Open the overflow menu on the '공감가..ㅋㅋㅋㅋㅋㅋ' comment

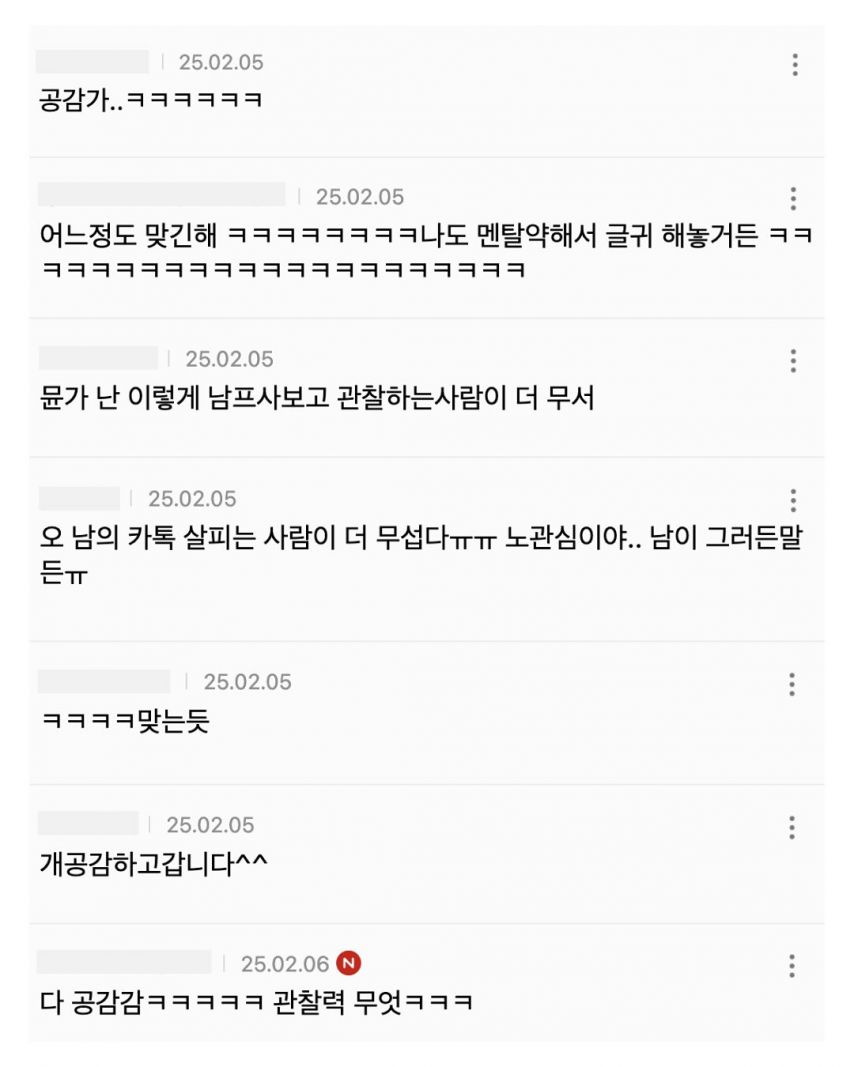click(x=794, y=65)
